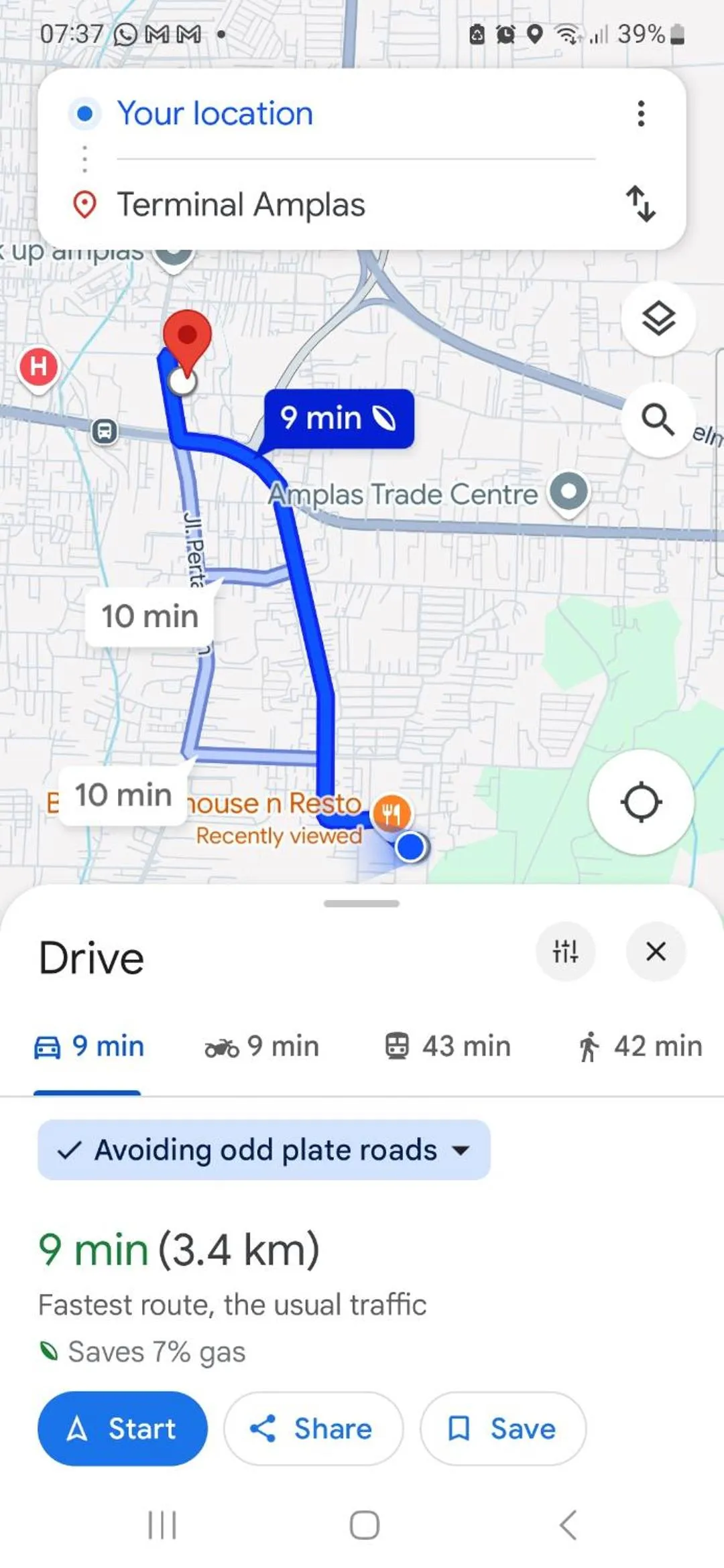Expand Avoiding odd plate roads dropdown
Viewport: 724px width, 1568px height.
pyautogui.click(x=264, y=1150)
